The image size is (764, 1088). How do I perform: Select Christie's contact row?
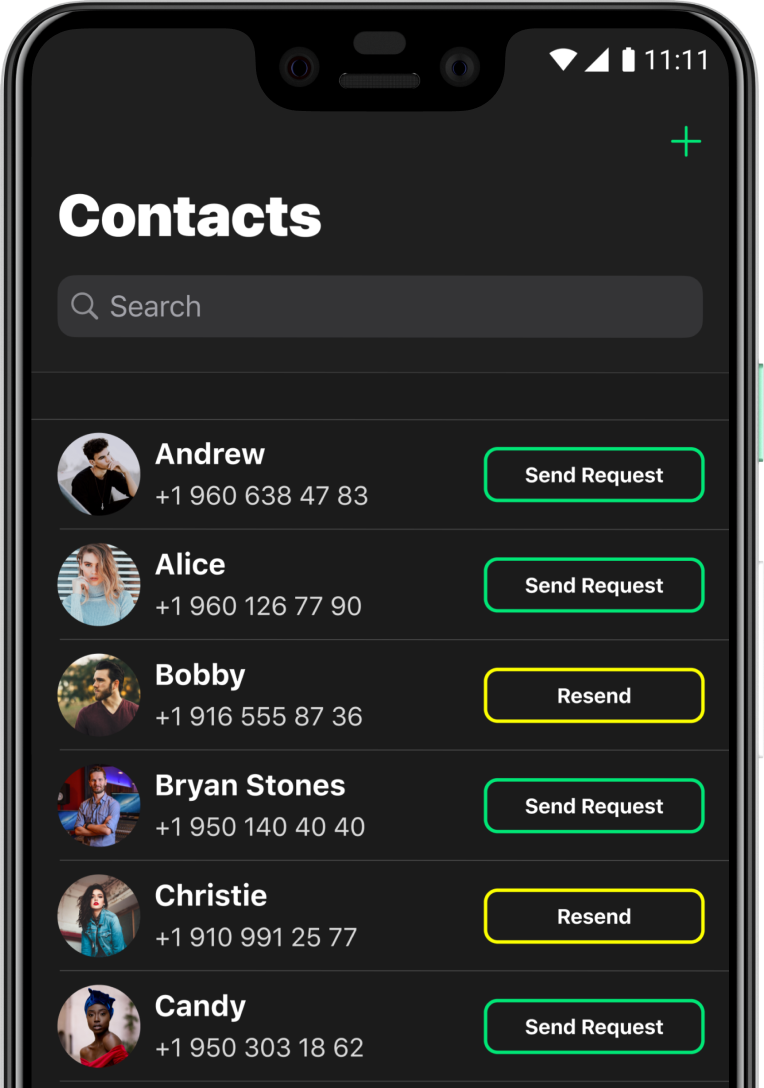click(258, 916)
